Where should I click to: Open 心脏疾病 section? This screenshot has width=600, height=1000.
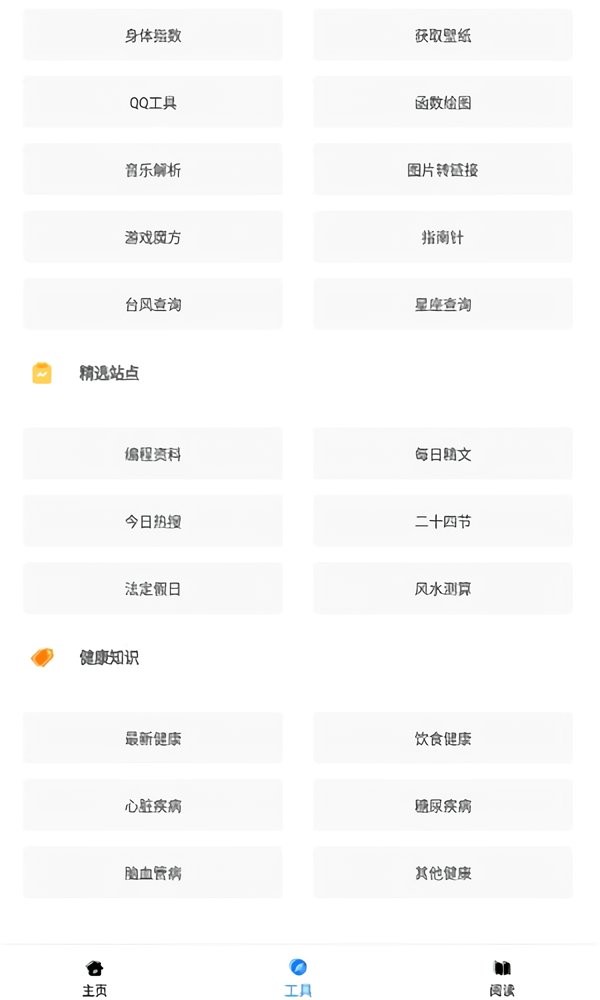(x=153, y=806)
